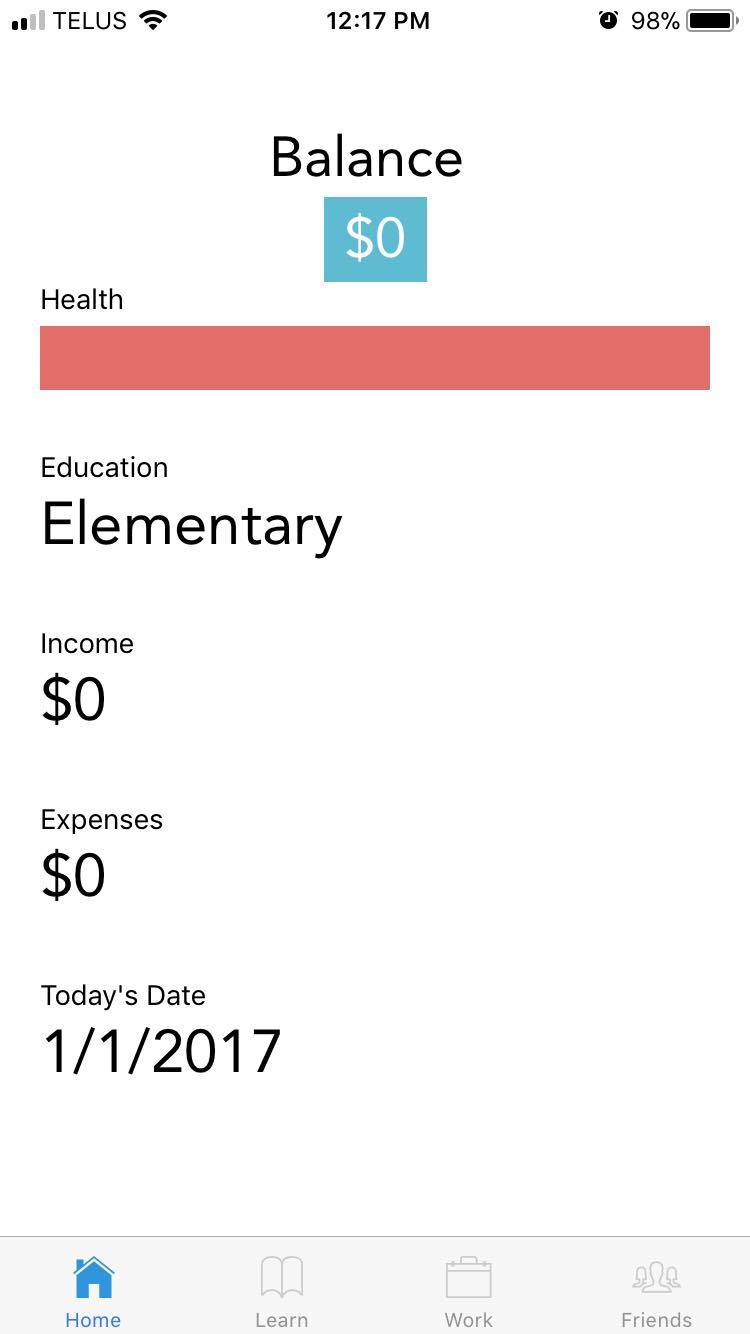Switch to the Learn tab
Viewport: 750px width, 1334px height.
click(x=281, y=1291)
